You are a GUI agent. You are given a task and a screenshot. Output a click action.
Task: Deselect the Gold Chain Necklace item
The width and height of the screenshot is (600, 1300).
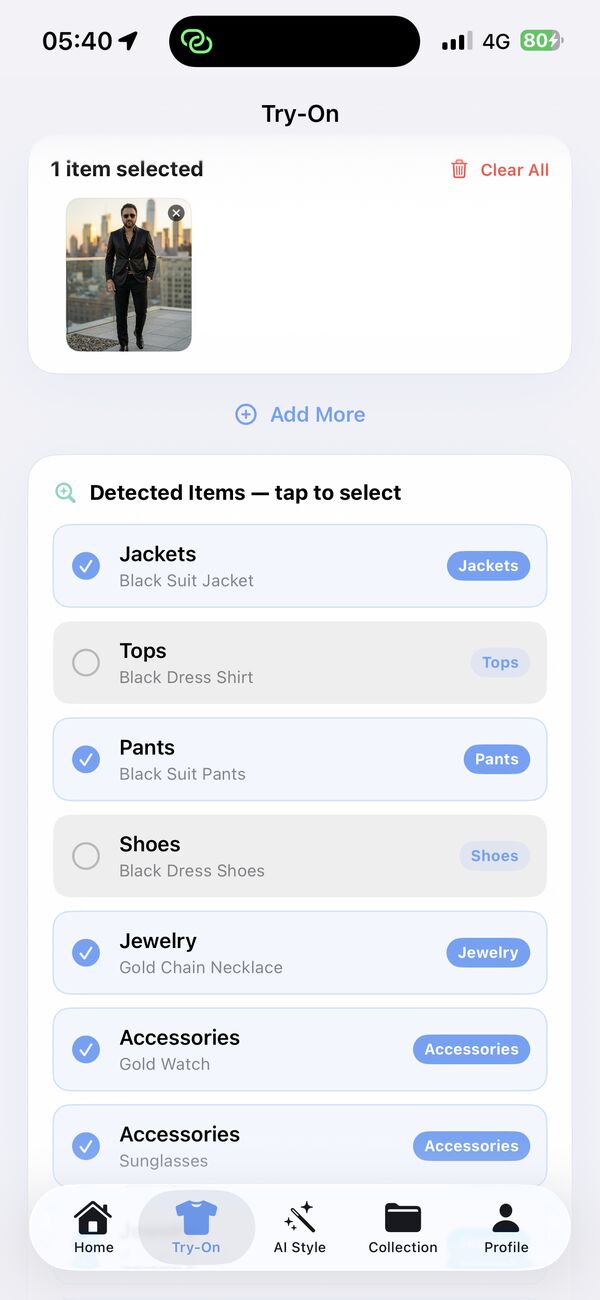[x=86, y=953]
